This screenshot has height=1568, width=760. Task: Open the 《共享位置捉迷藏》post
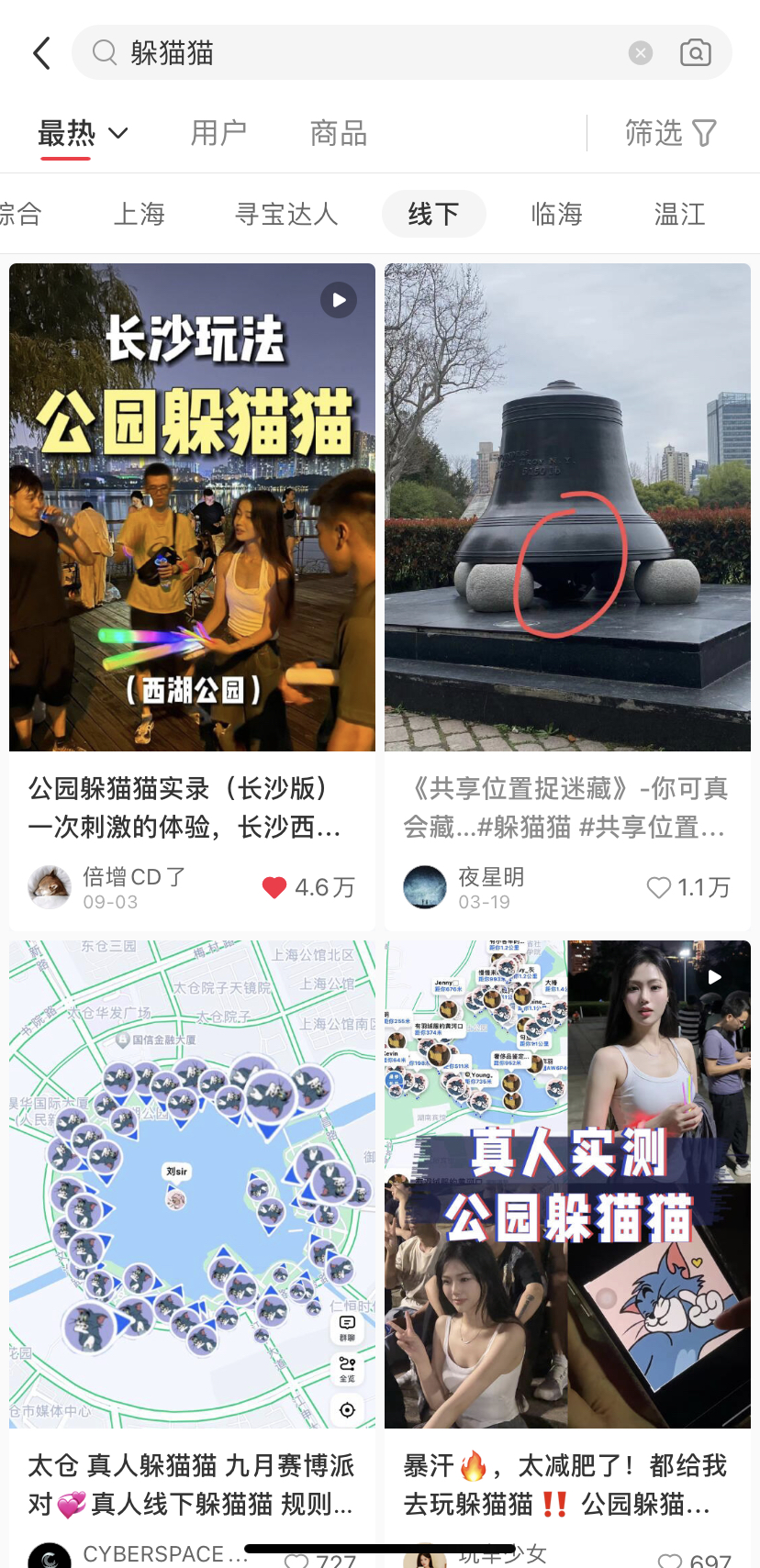pos(567,507)
